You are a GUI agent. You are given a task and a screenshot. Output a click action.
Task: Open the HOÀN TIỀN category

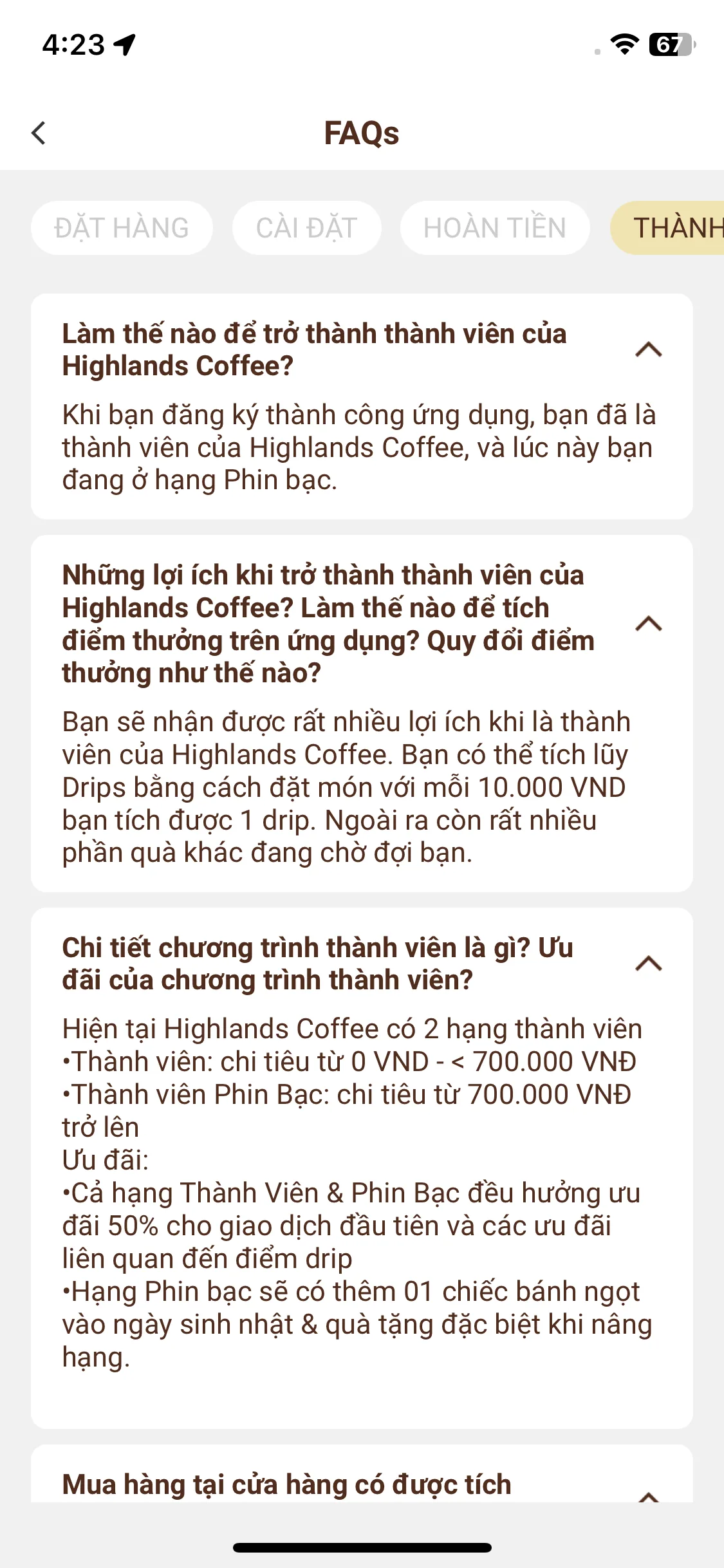pyautogui.click(x=494, y=227)
